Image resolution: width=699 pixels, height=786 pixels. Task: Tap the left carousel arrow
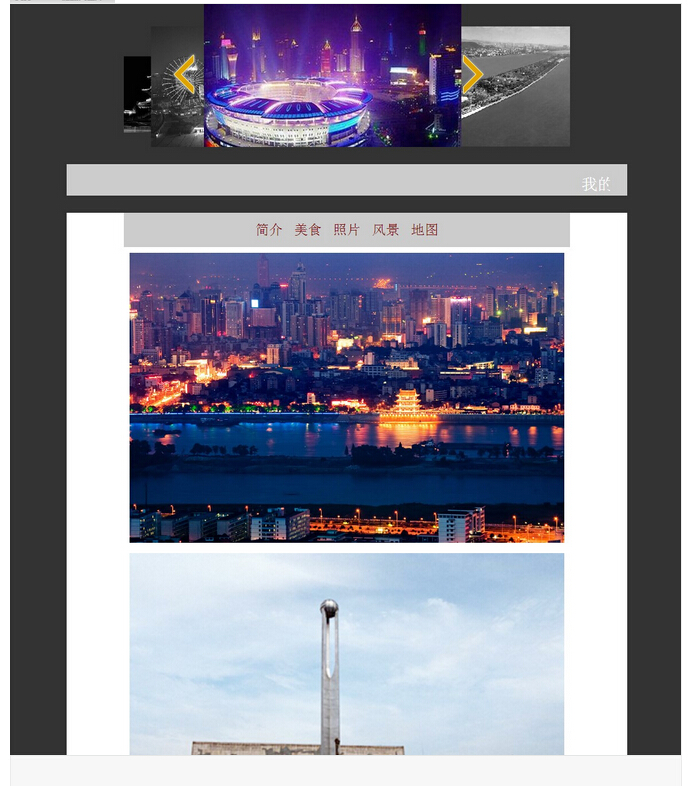[184, 75]
